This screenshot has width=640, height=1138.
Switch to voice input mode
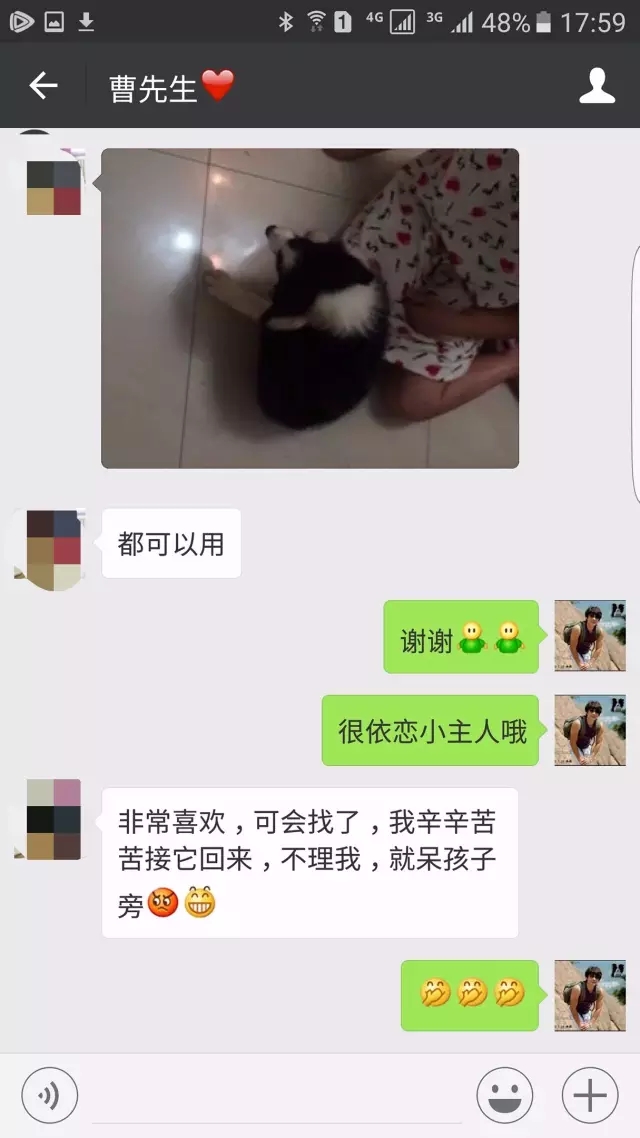49,1095
